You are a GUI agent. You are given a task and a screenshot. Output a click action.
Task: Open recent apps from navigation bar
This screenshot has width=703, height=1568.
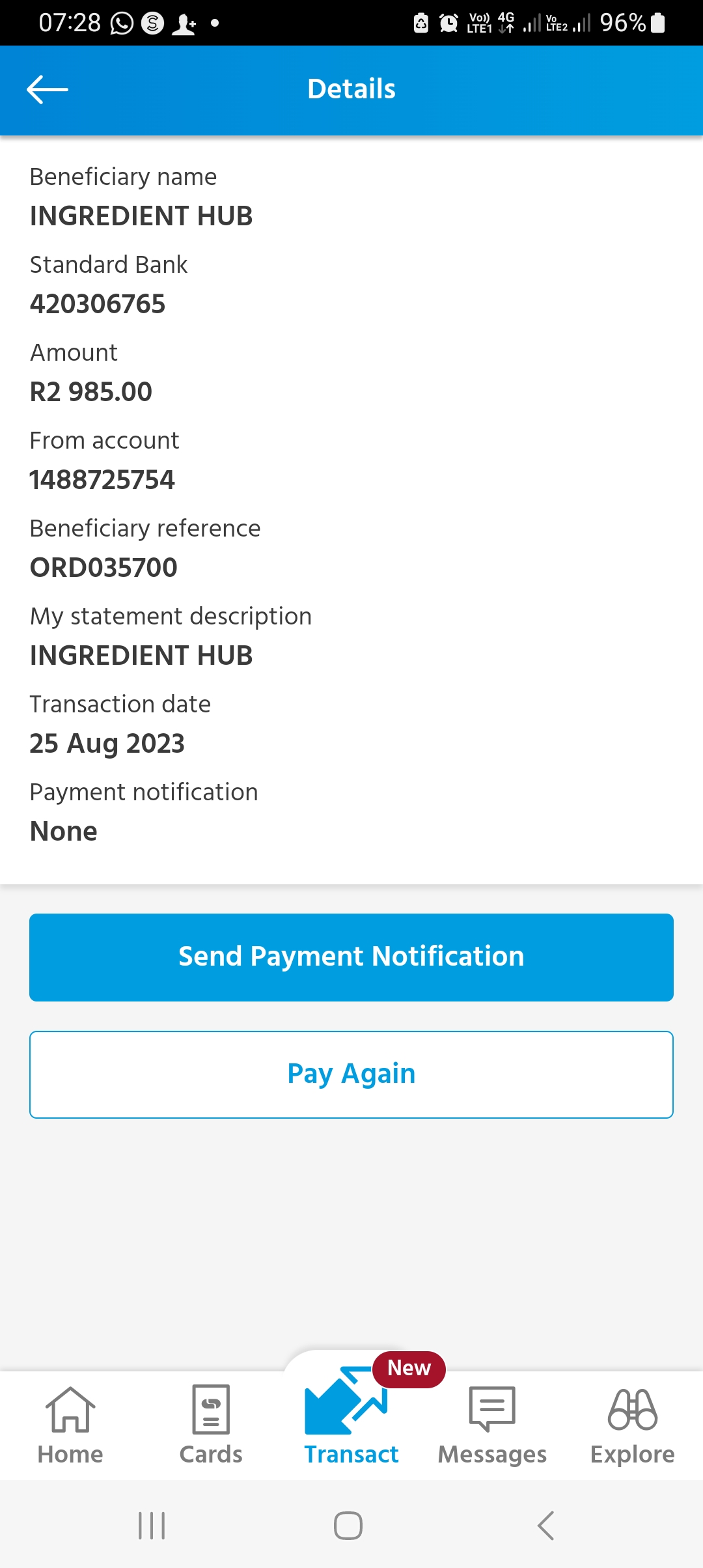click(x=152, y=1526)
